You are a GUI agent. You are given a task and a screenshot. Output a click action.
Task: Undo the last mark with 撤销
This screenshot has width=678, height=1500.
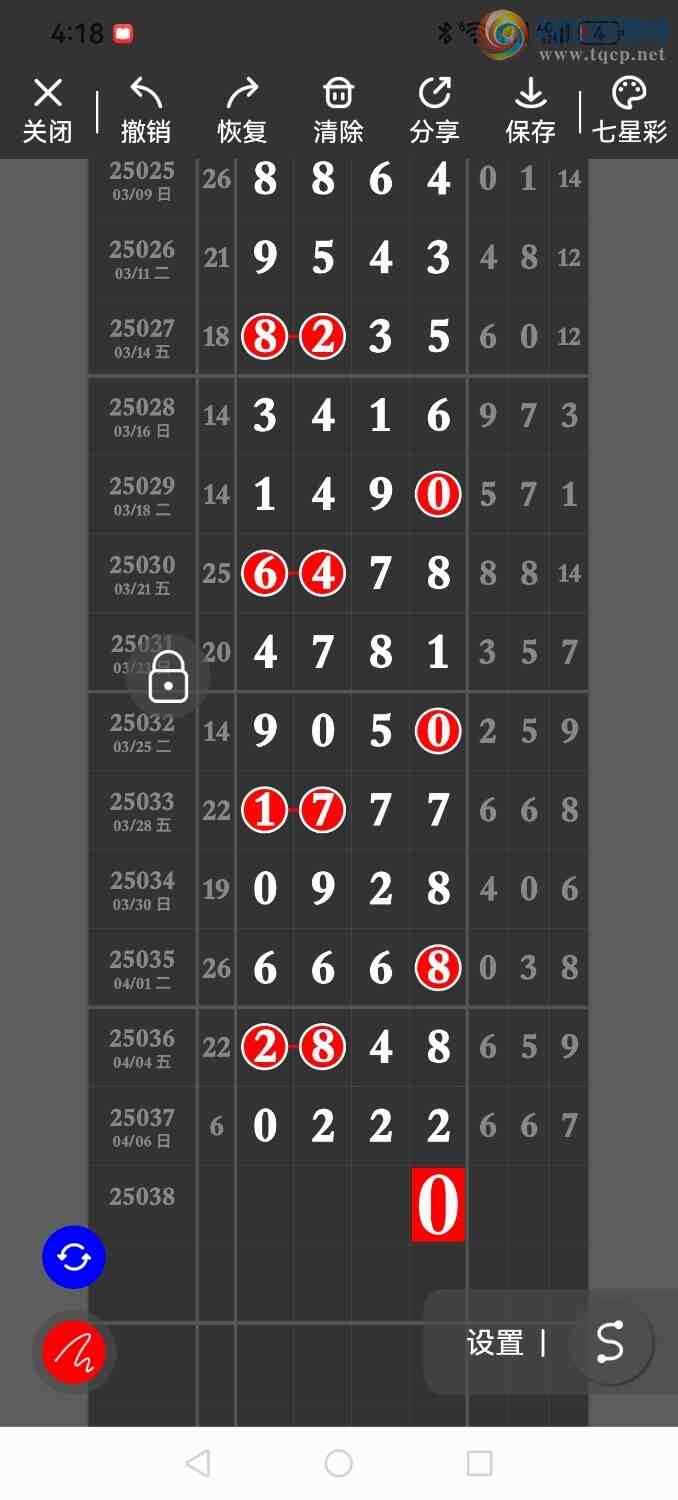tap(146, 110)
